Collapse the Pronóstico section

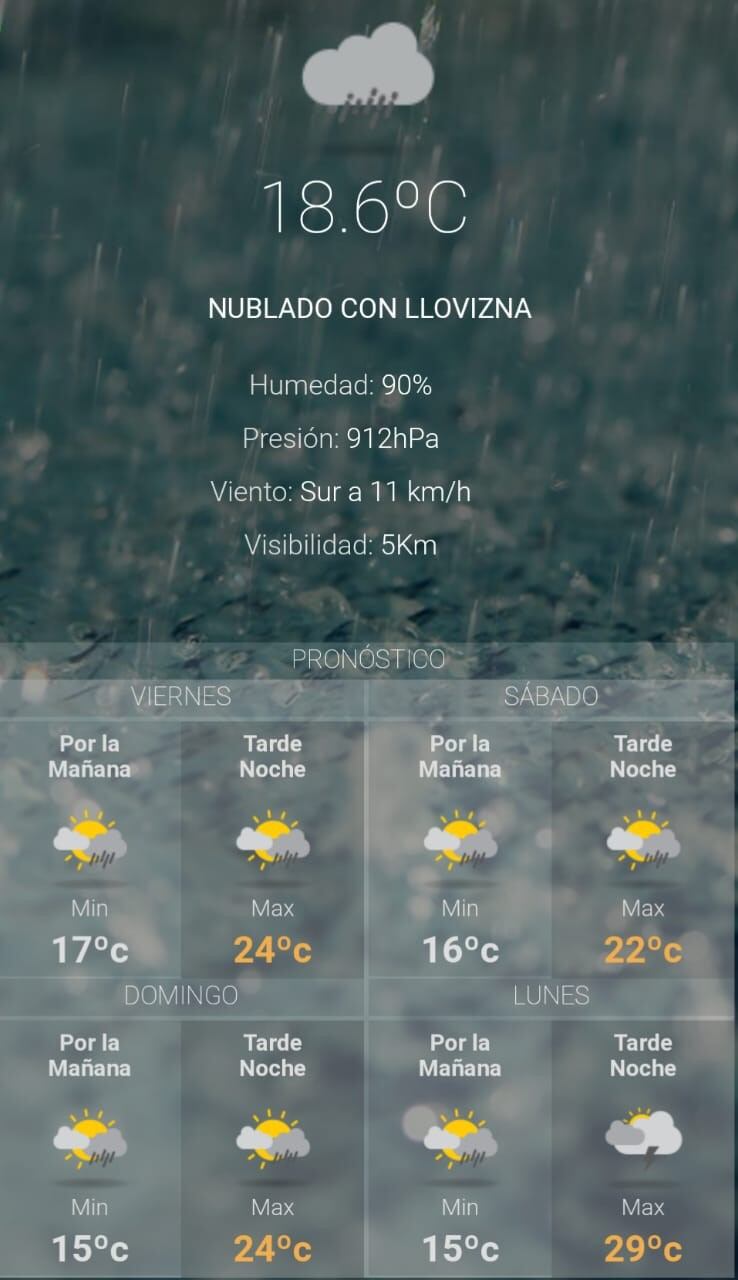369,660
